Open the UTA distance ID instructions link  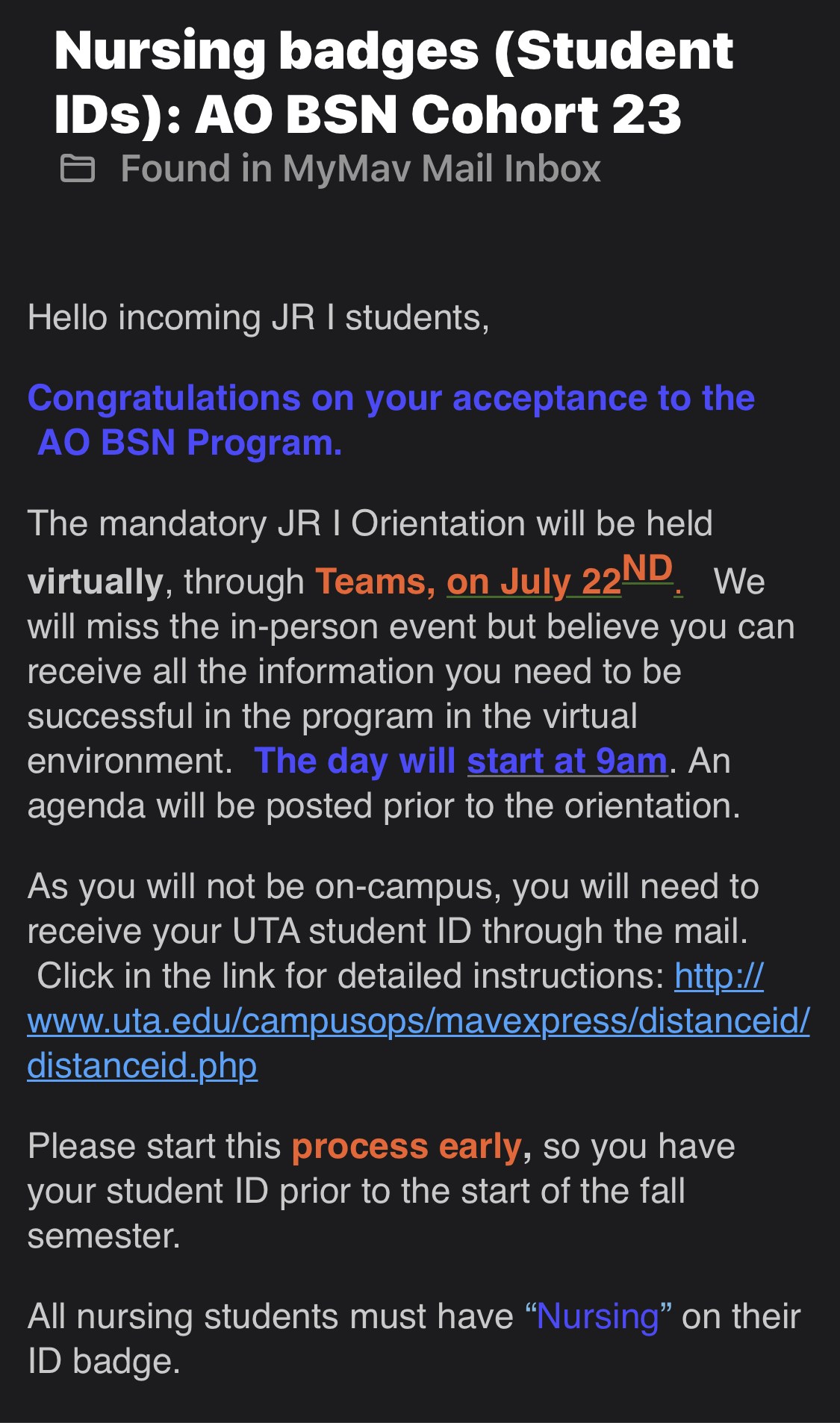[418, 1021]
